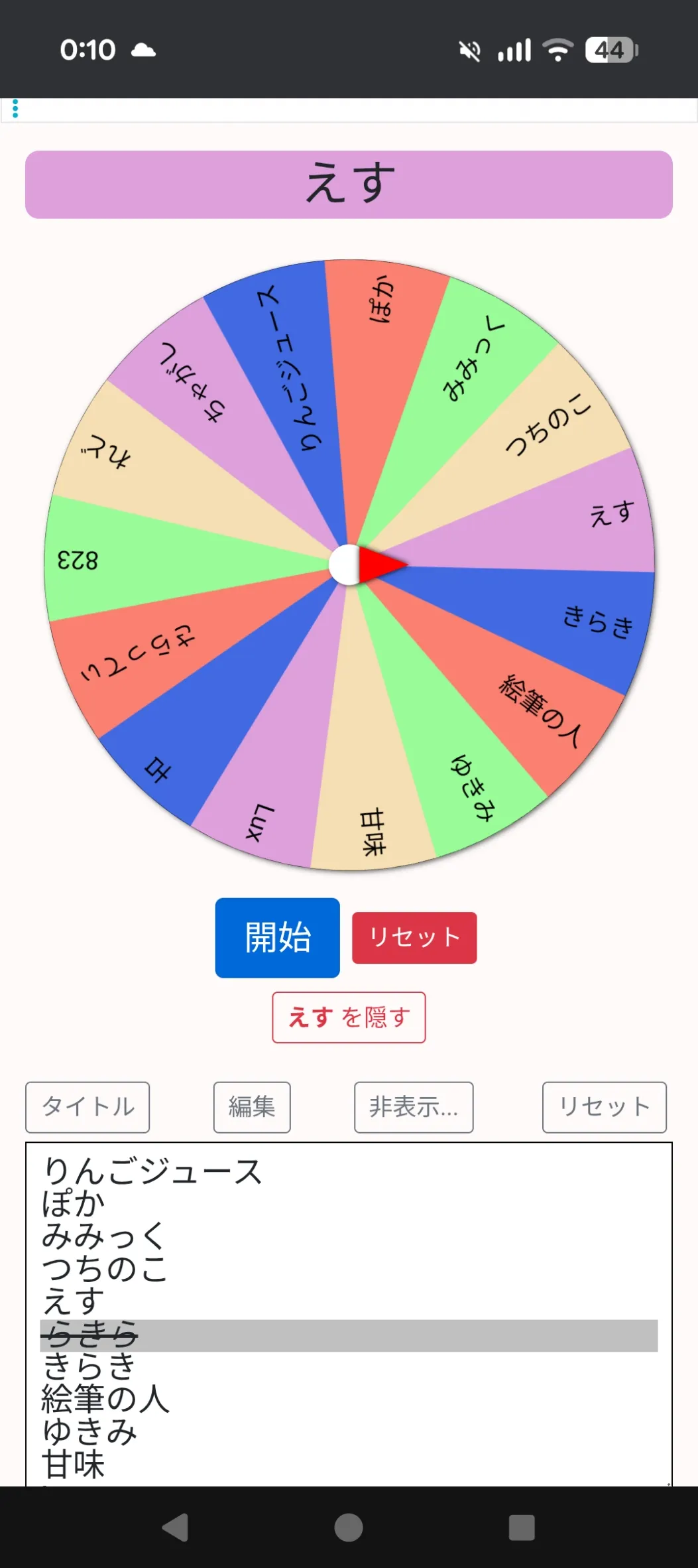Tap the red リセット button beside 開始

click(414, 937)
